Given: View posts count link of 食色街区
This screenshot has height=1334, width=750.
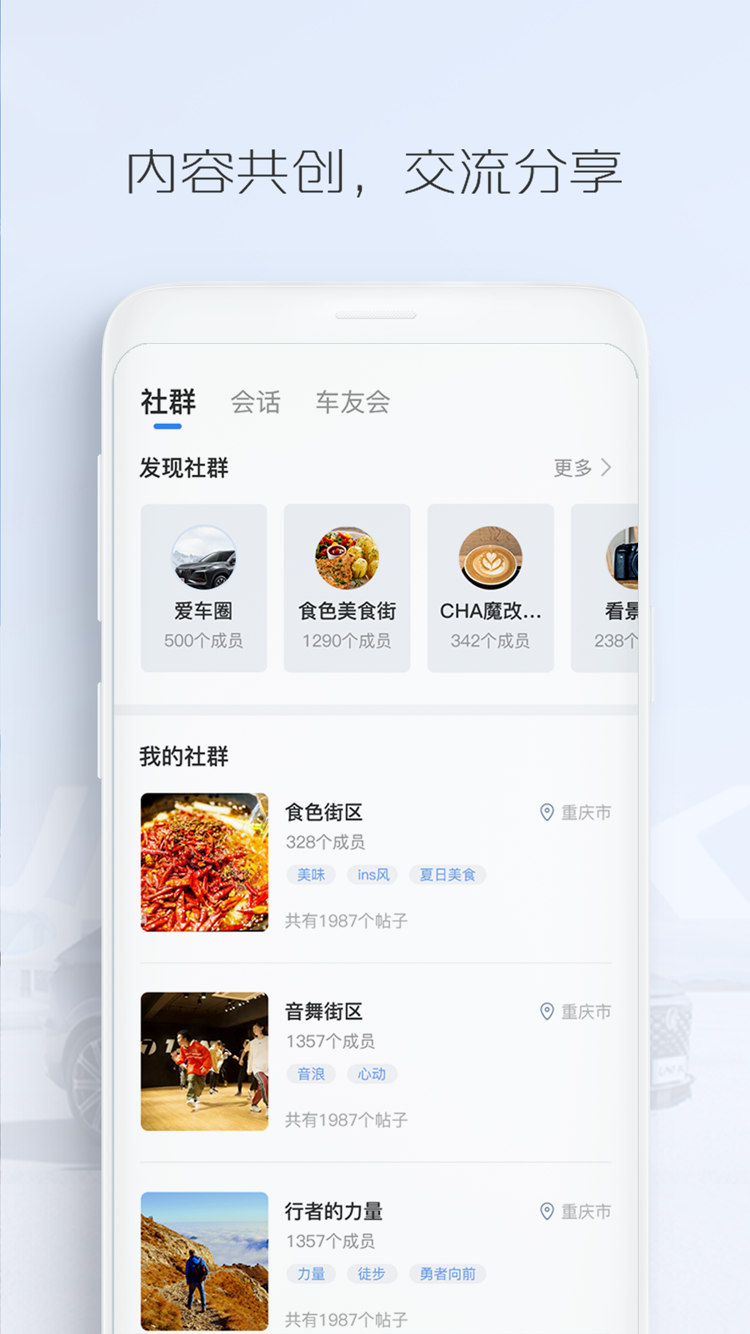Looking at the screenshot, I should [346, 920].
